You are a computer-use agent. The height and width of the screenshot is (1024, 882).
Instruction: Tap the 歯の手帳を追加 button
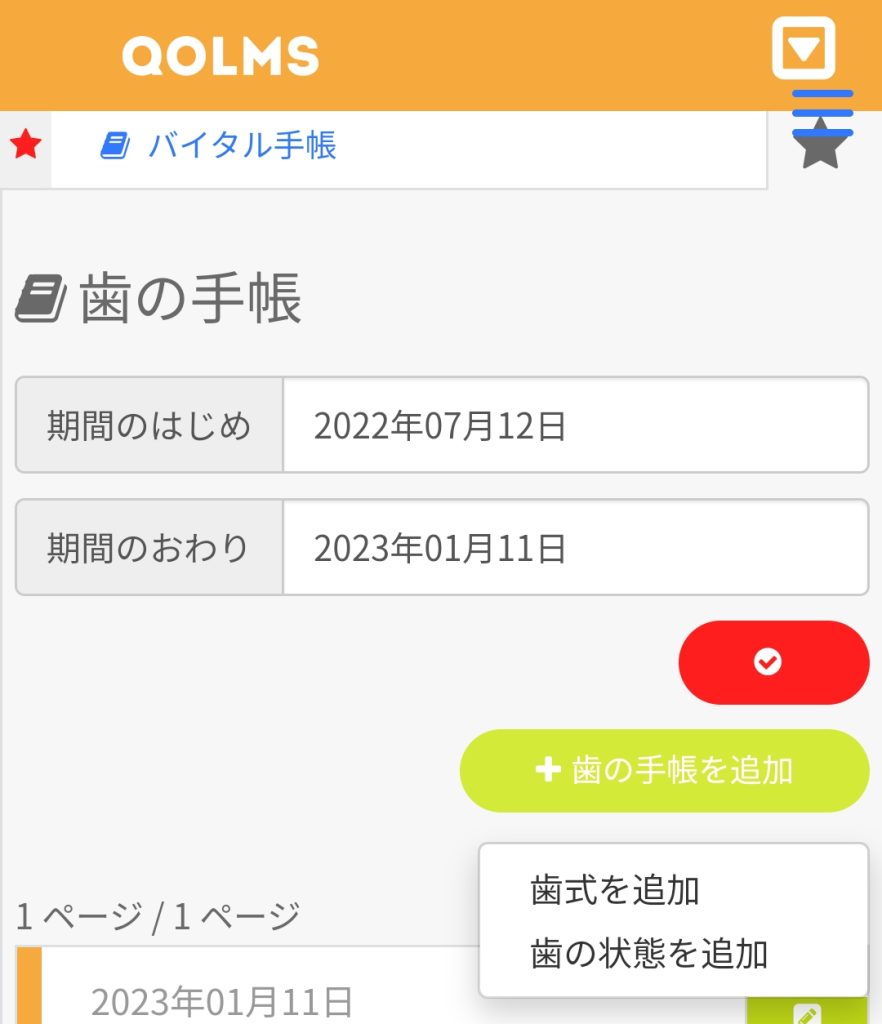coord(664,770)
